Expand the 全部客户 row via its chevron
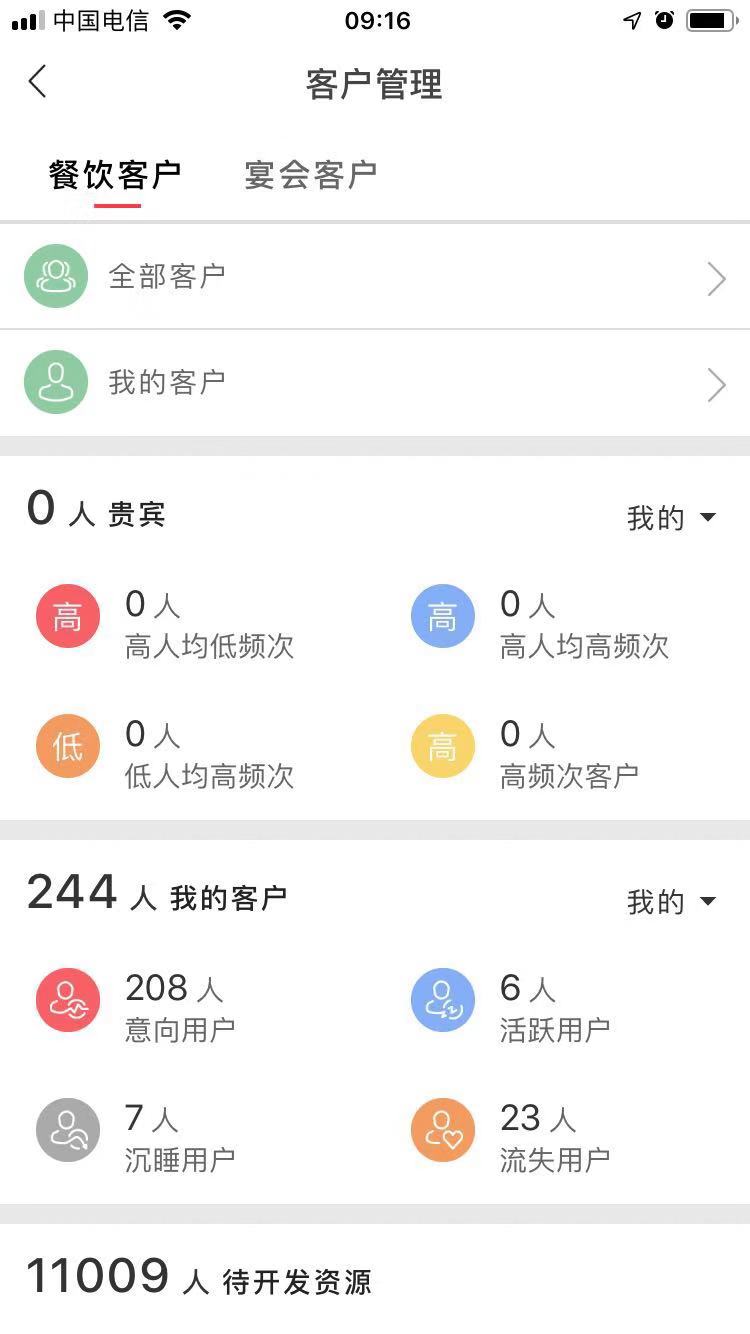 [716, 278]
